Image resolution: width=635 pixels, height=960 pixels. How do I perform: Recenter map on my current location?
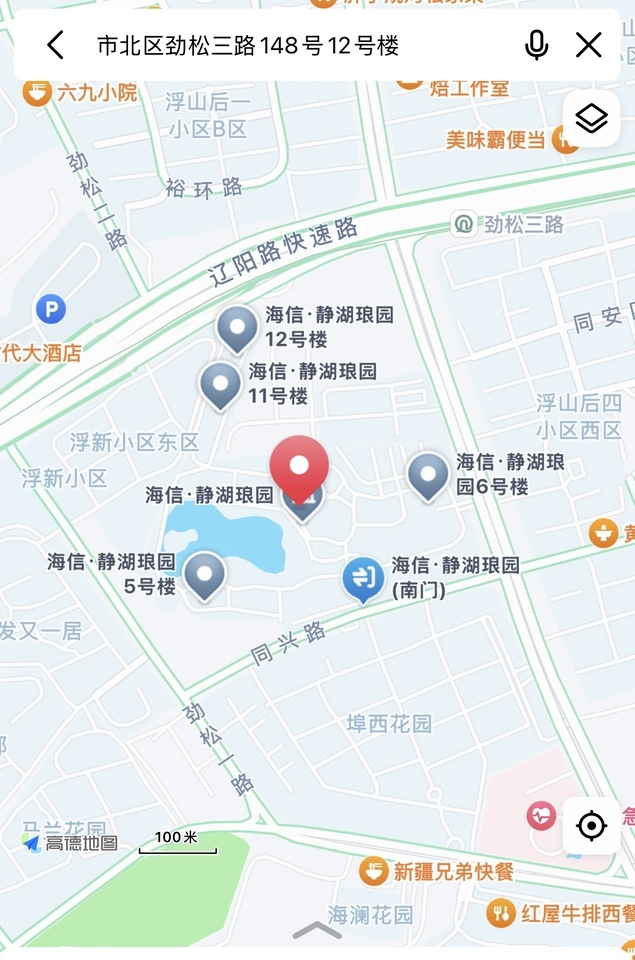tap(592, 826)
